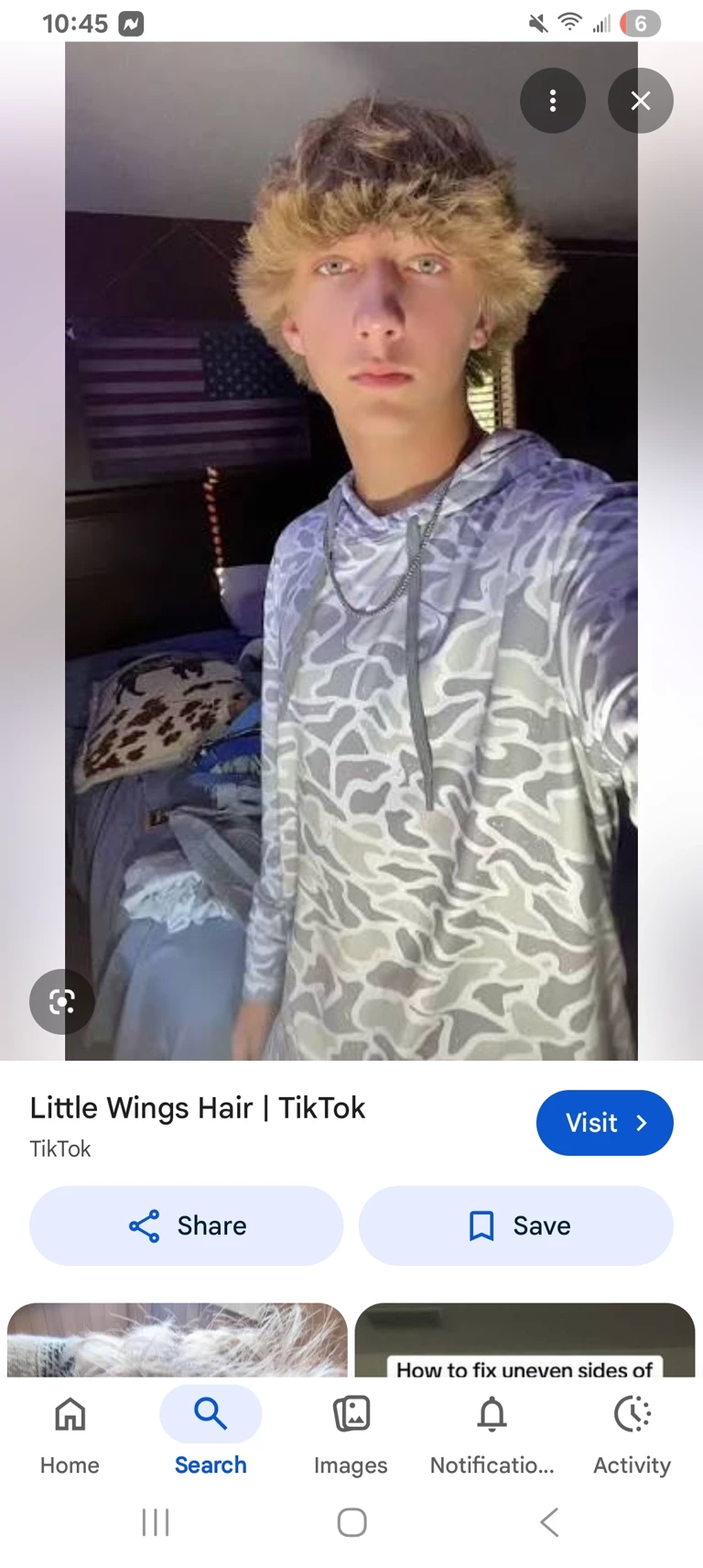Visit the TikTok source page
Viewport: 703px width, 1568px height.
click(604, 1122)
